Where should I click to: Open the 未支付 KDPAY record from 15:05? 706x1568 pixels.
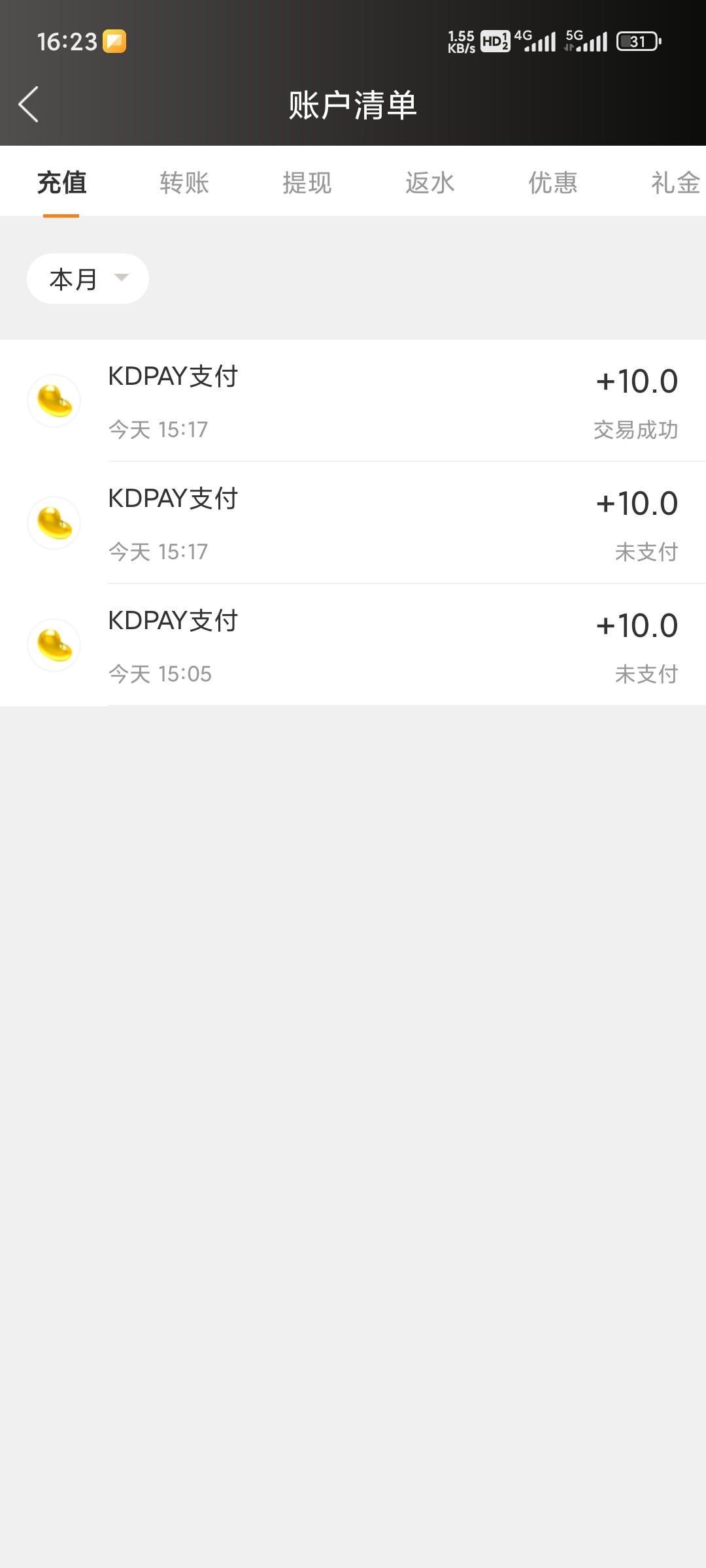click(x=353, y=645)
